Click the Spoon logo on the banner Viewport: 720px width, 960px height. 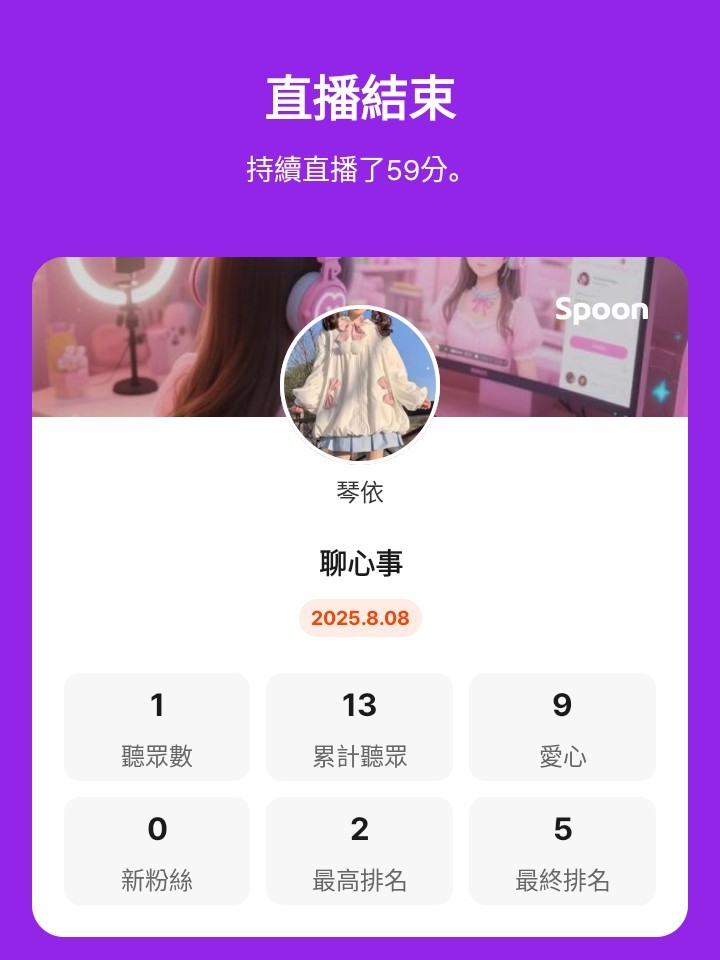(x=601, y=311)
